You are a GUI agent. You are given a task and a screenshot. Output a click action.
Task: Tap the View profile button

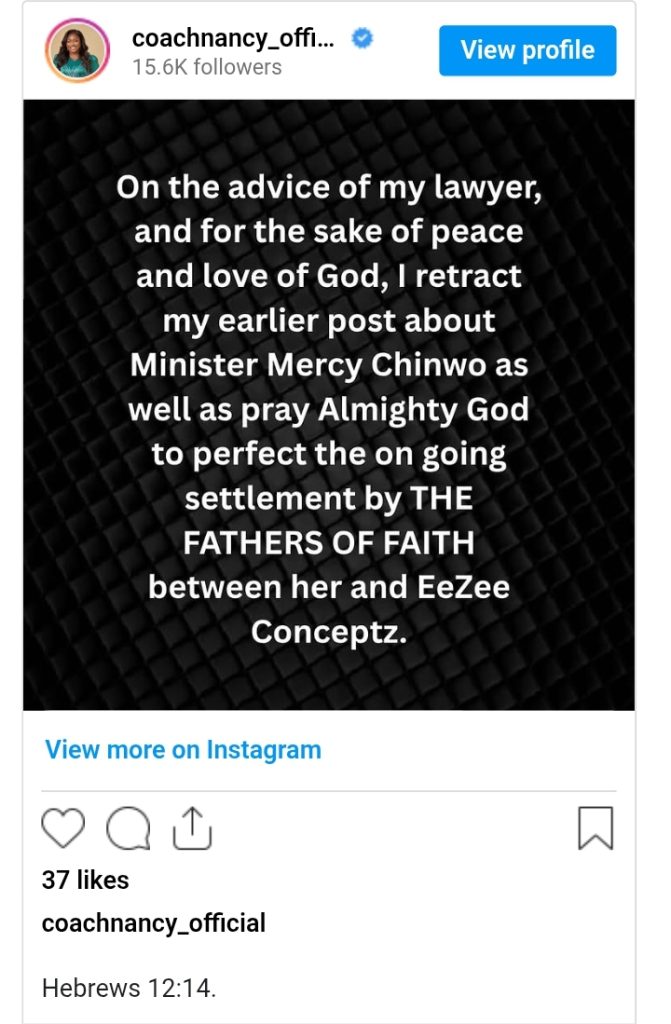pyautogui.click(x=527, y=50)
